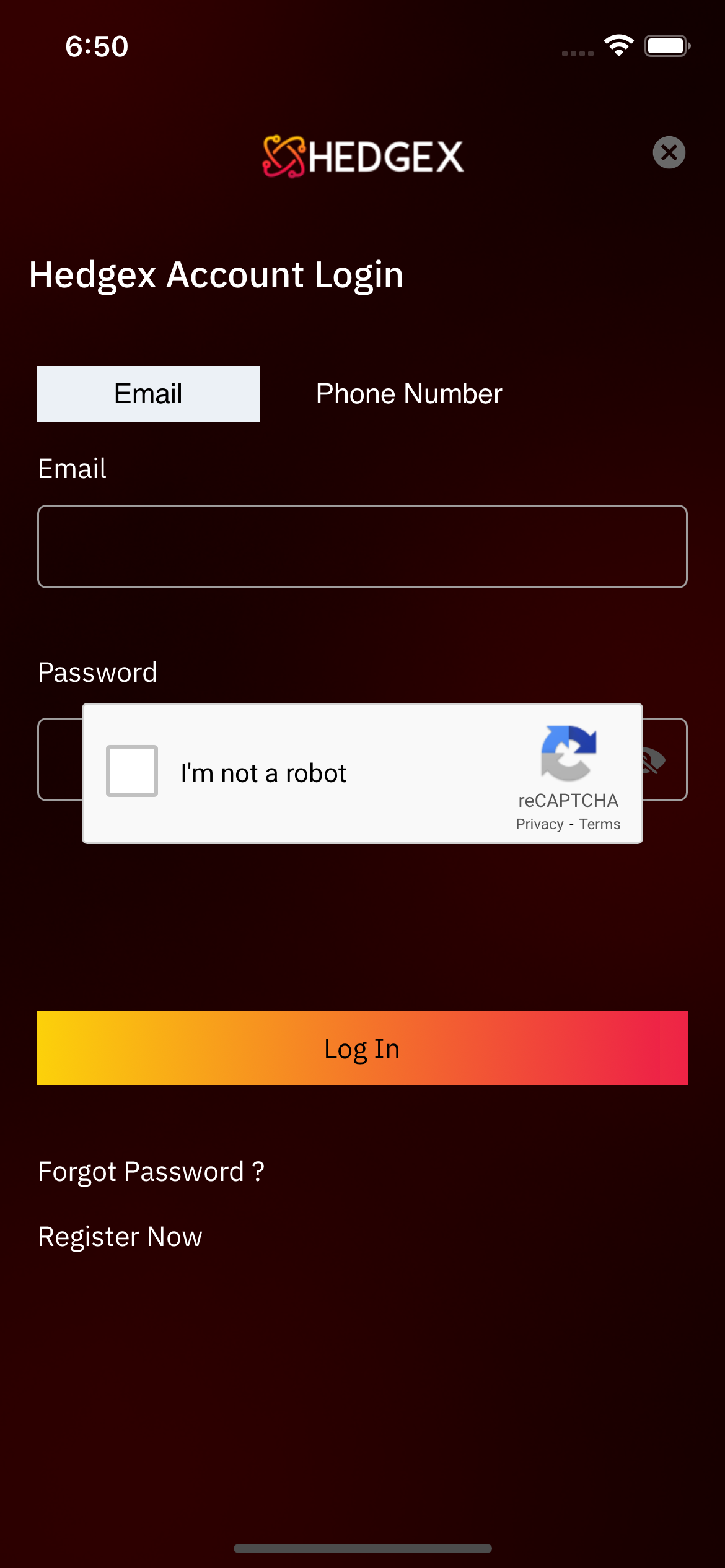The width and height of the screenshot is (725, 1568).
Task: Open reCAPTCHA Terms link
Action: pos(600,824)
